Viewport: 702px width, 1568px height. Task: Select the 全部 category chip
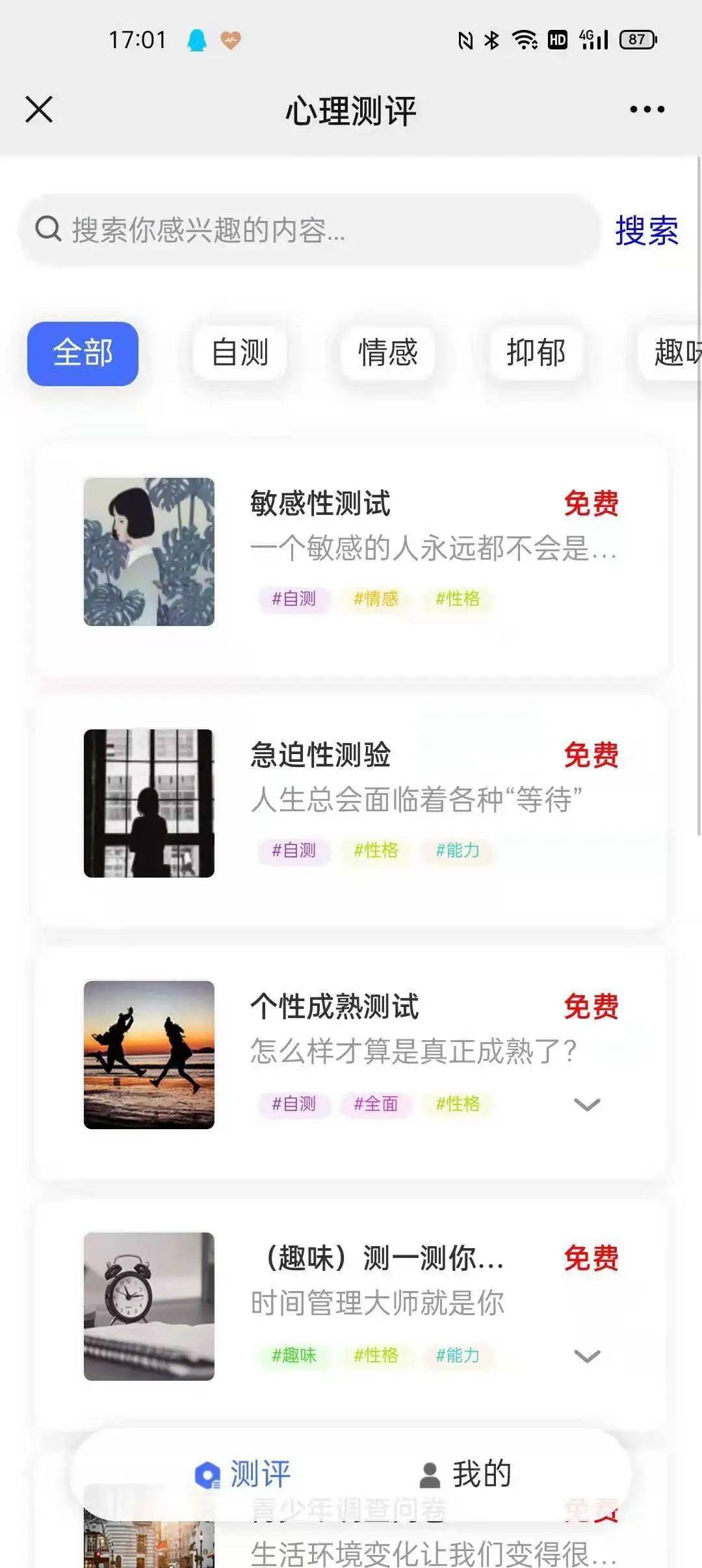(83, 353)
